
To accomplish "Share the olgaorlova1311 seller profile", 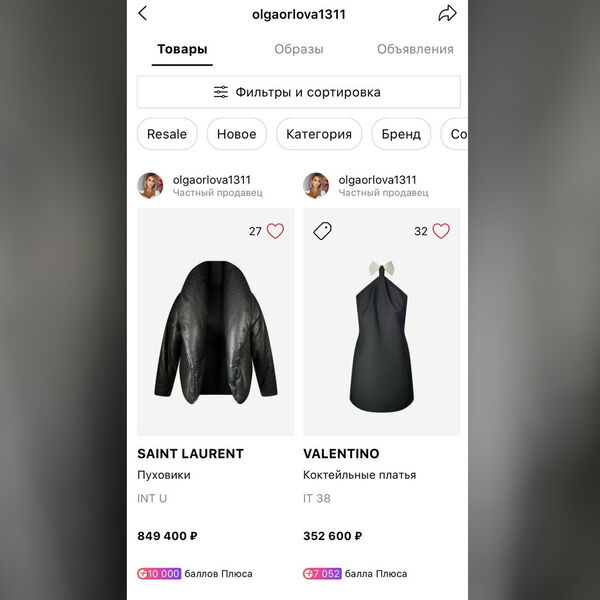I will pos(447,14).
